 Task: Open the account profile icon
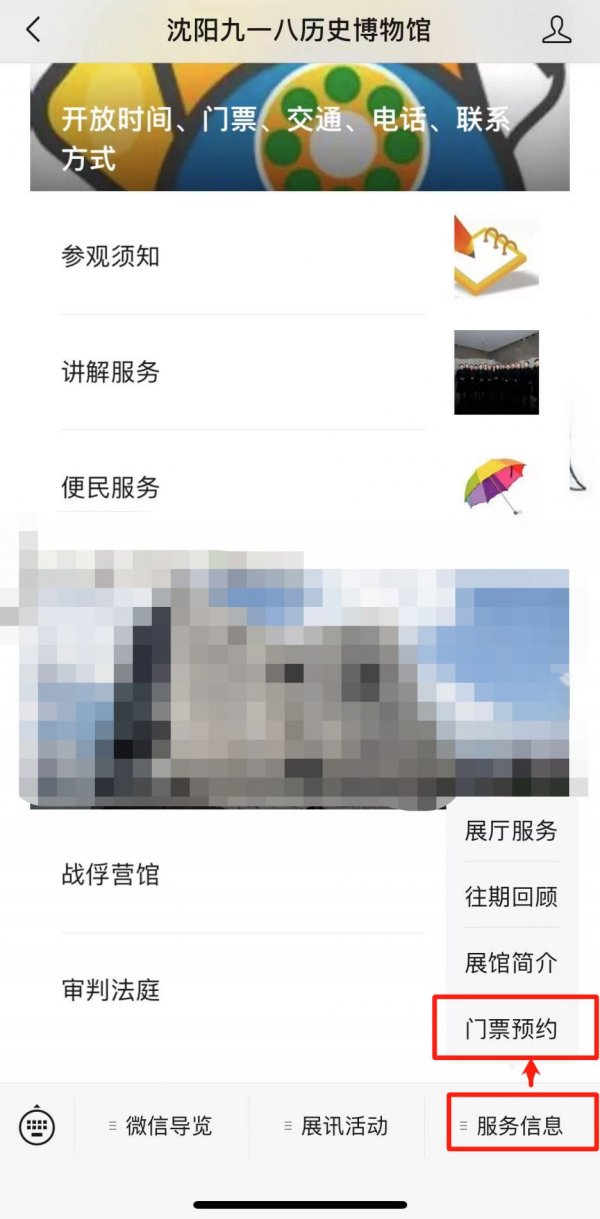point(556,30)
